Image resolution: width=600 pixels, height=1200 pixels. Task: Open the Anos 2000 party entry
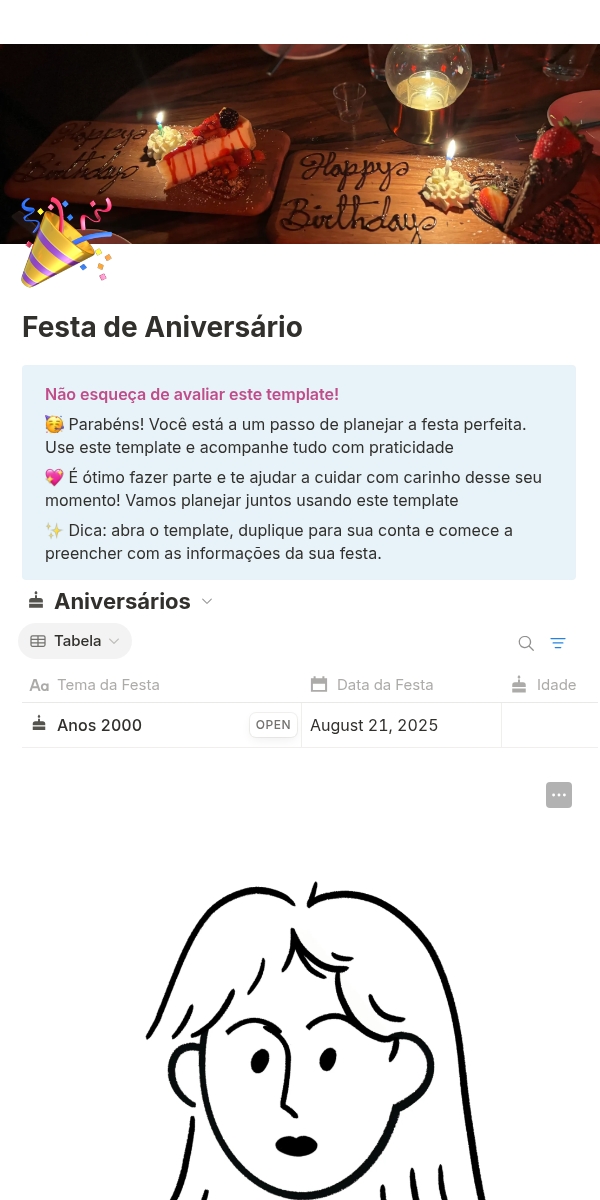tap(273, 725)
